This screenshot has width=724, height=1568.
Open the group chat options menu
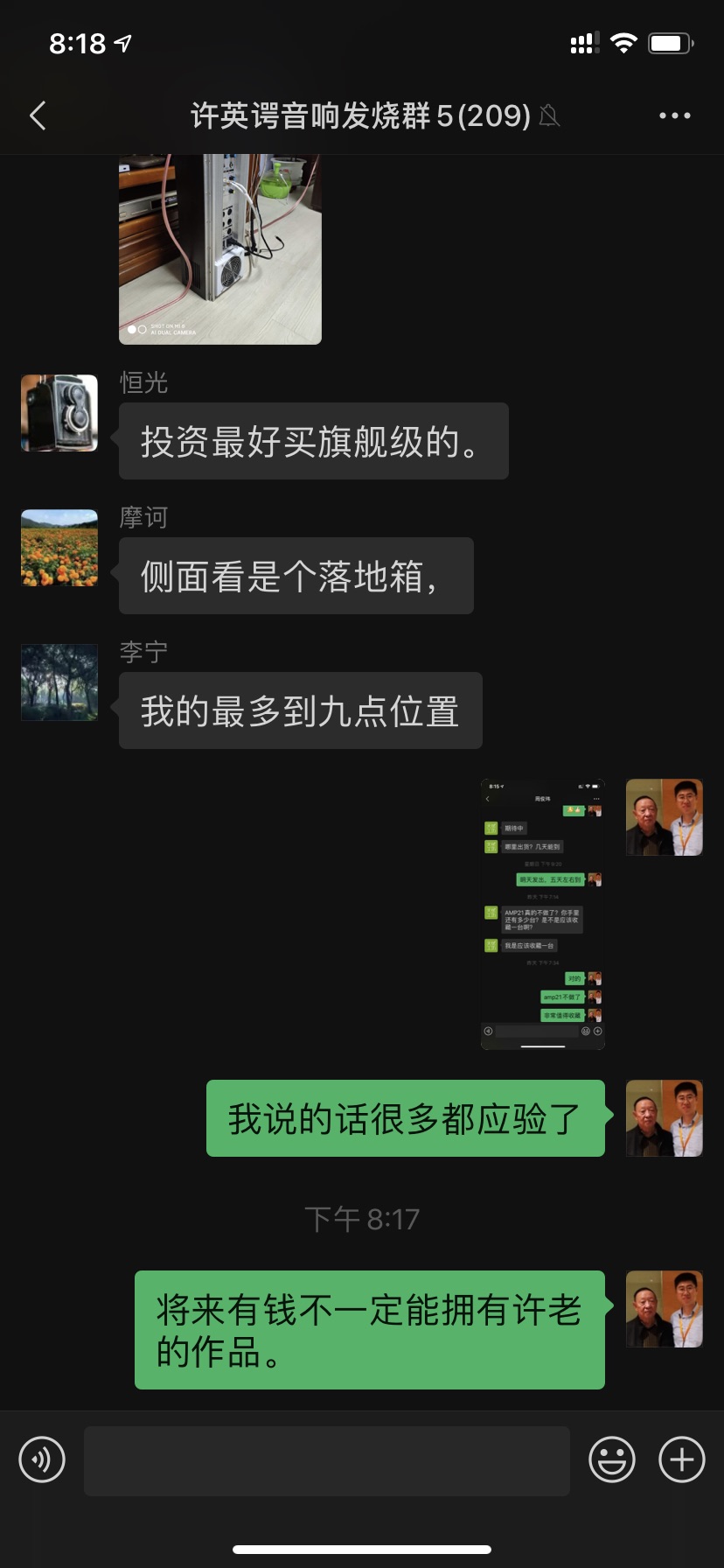coord(674,115)
